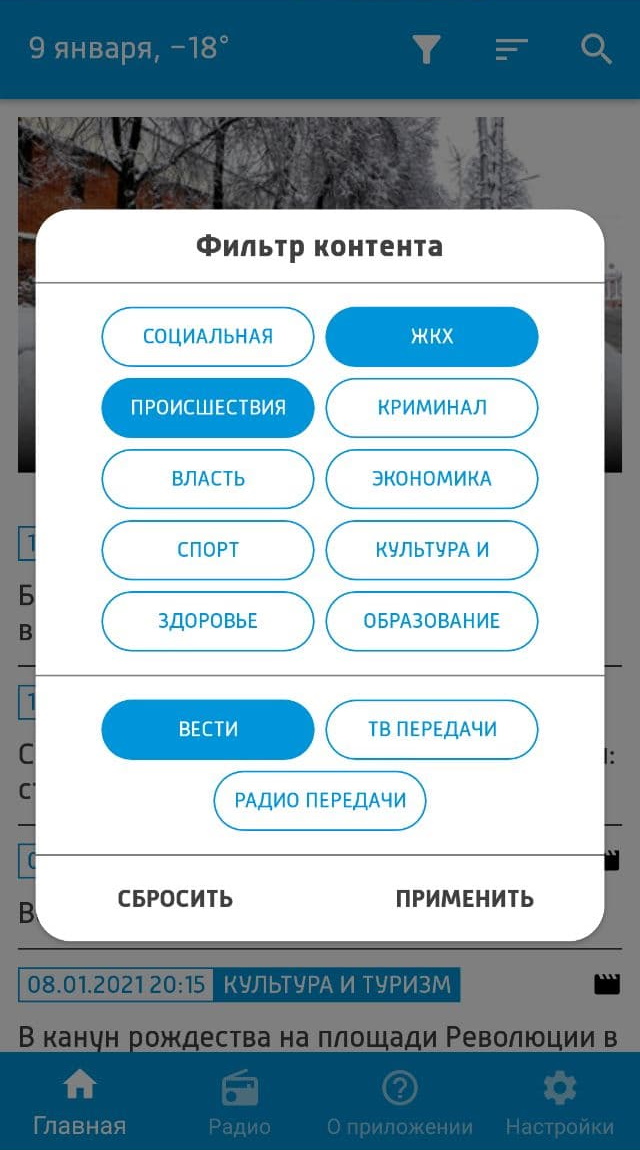Choose the ВЛАСТЬ category
The height and width of the screenshot is (1150, 640).
pyautogui.click(x=207, y=479)
